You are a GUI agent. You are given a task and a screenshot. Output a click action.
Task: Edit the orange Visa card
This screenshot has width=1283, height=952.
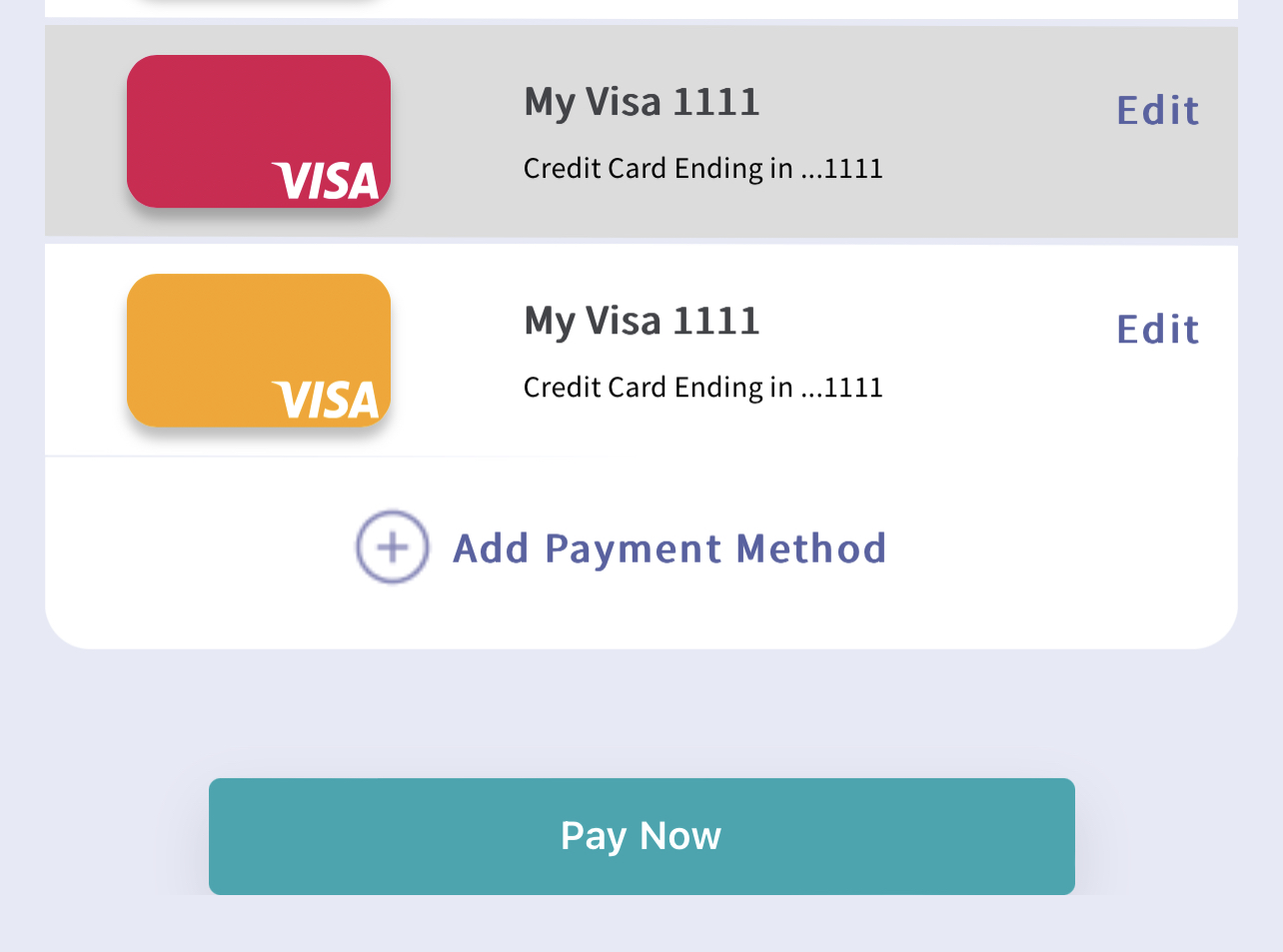(x=1157, y=329)
